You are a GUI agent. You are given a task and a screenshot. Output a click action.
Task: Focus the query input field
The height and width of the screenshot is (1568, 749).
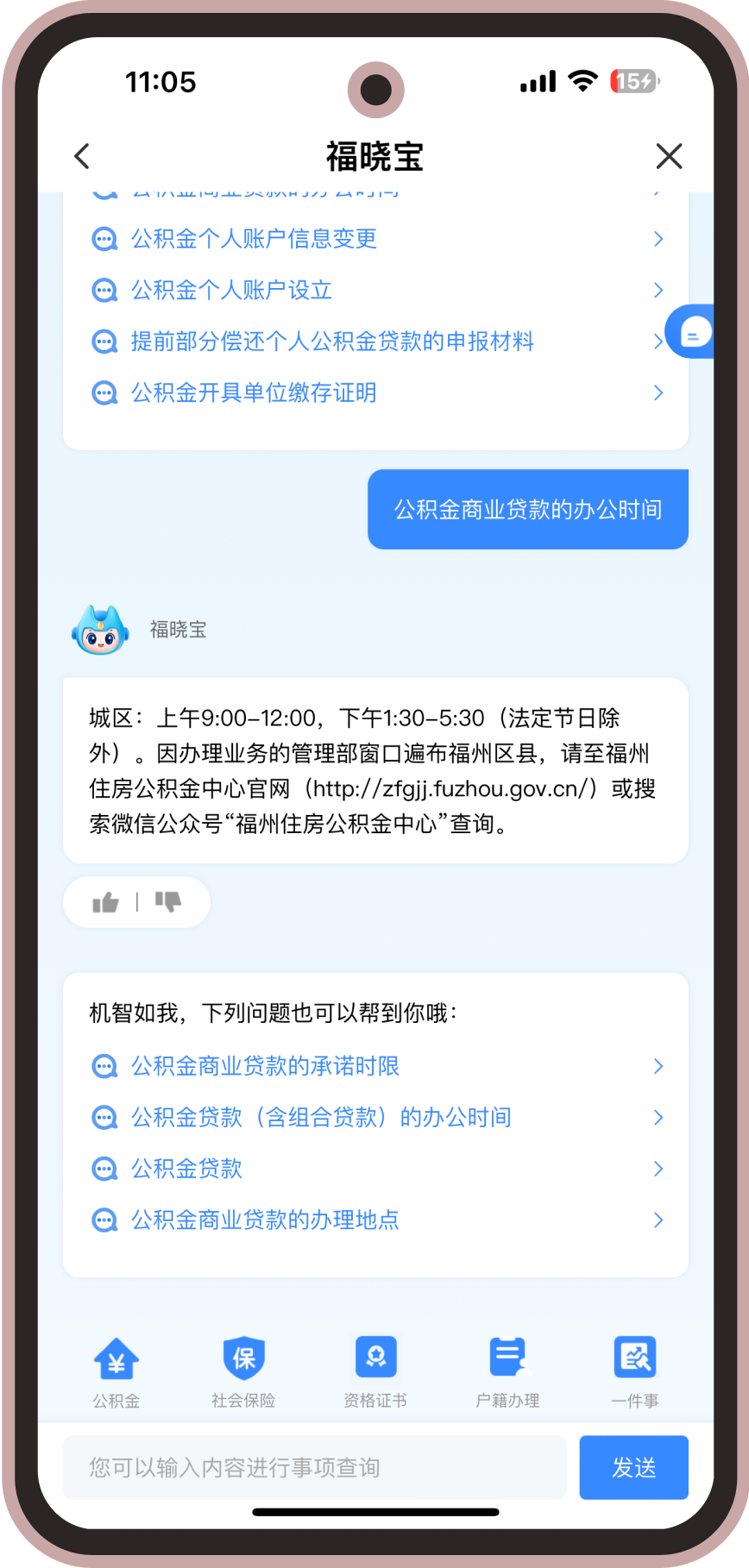tap(314, 1467)
